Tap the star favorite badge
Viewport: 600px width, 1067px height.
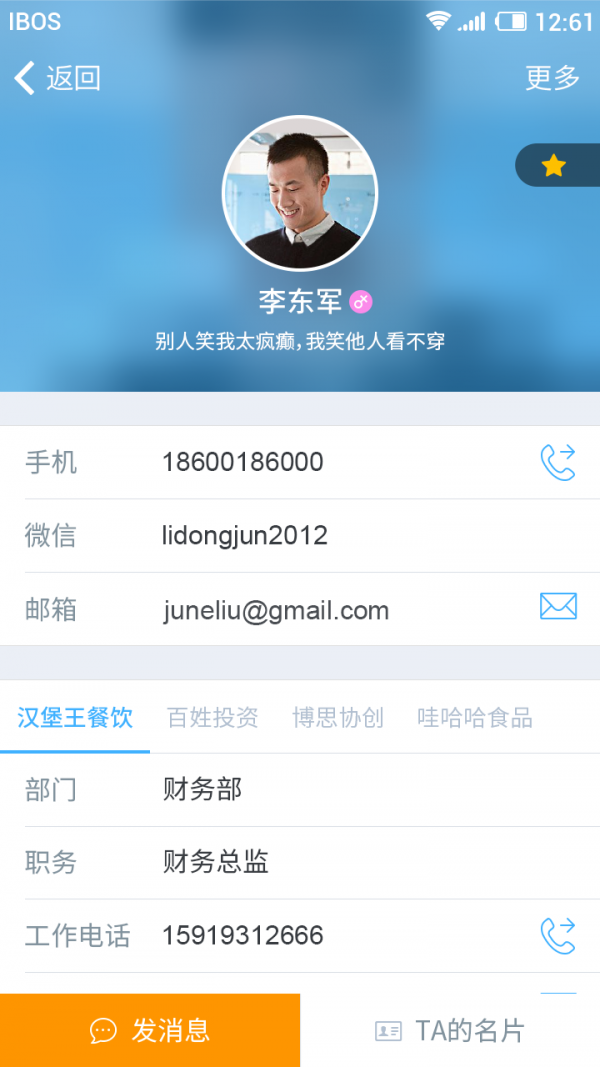[555, 166]
